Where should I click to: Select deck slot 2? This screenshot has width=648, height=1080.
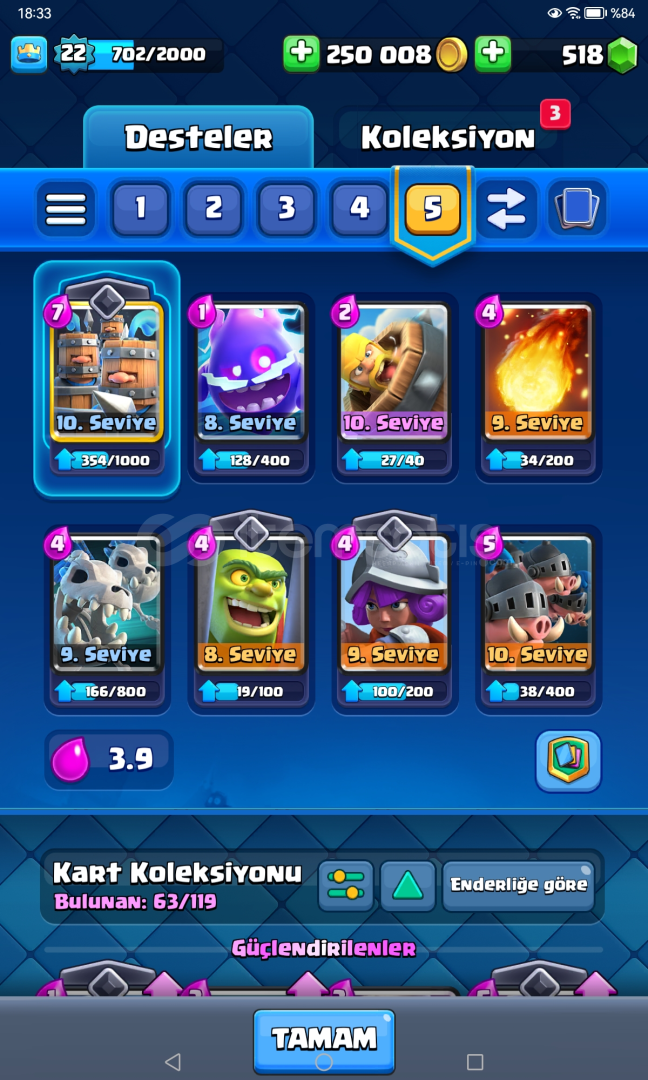click(213, 209)
